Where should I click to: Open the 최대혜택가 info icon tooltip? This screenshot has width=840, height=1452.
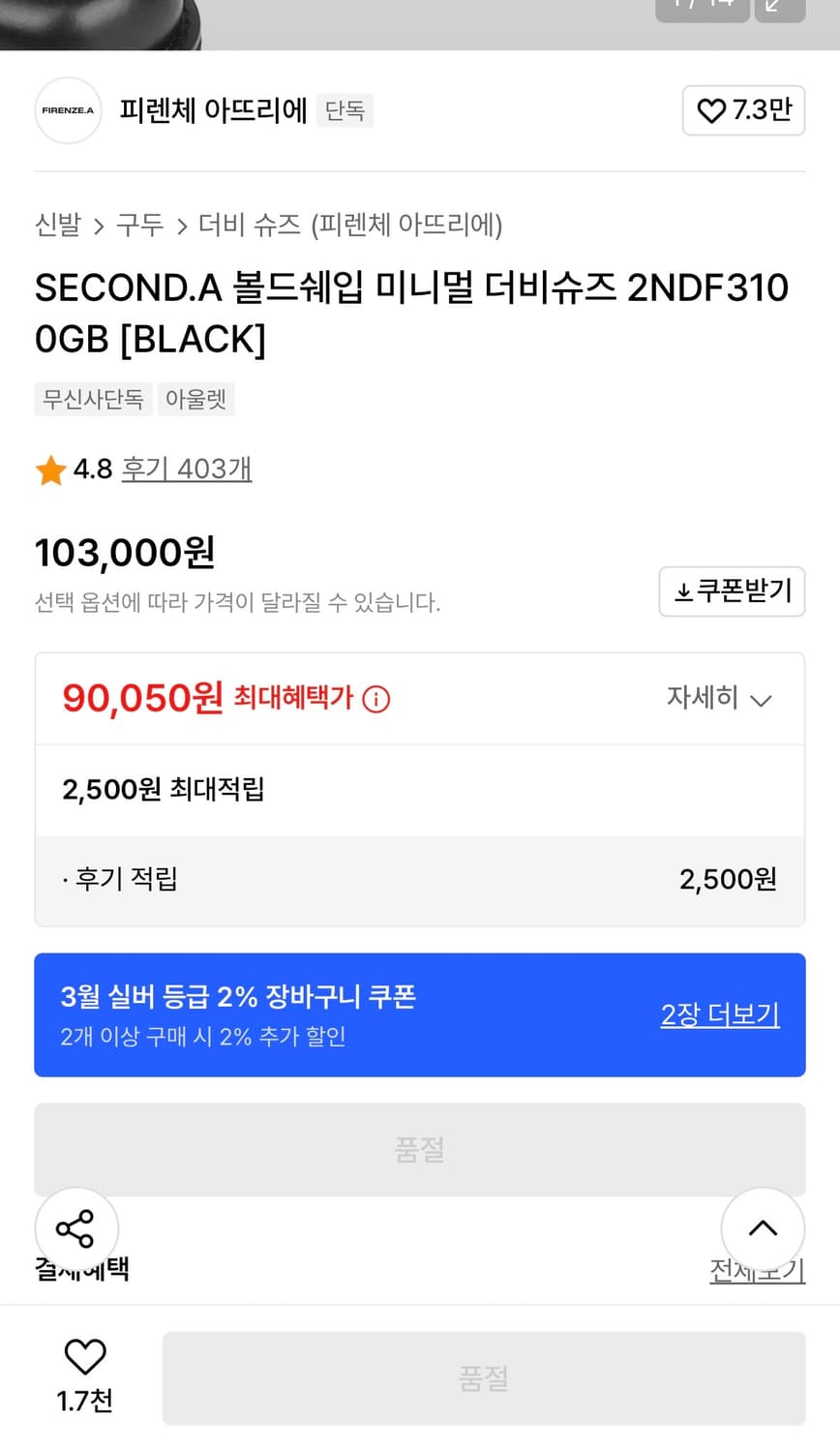[x=375, y=699]
